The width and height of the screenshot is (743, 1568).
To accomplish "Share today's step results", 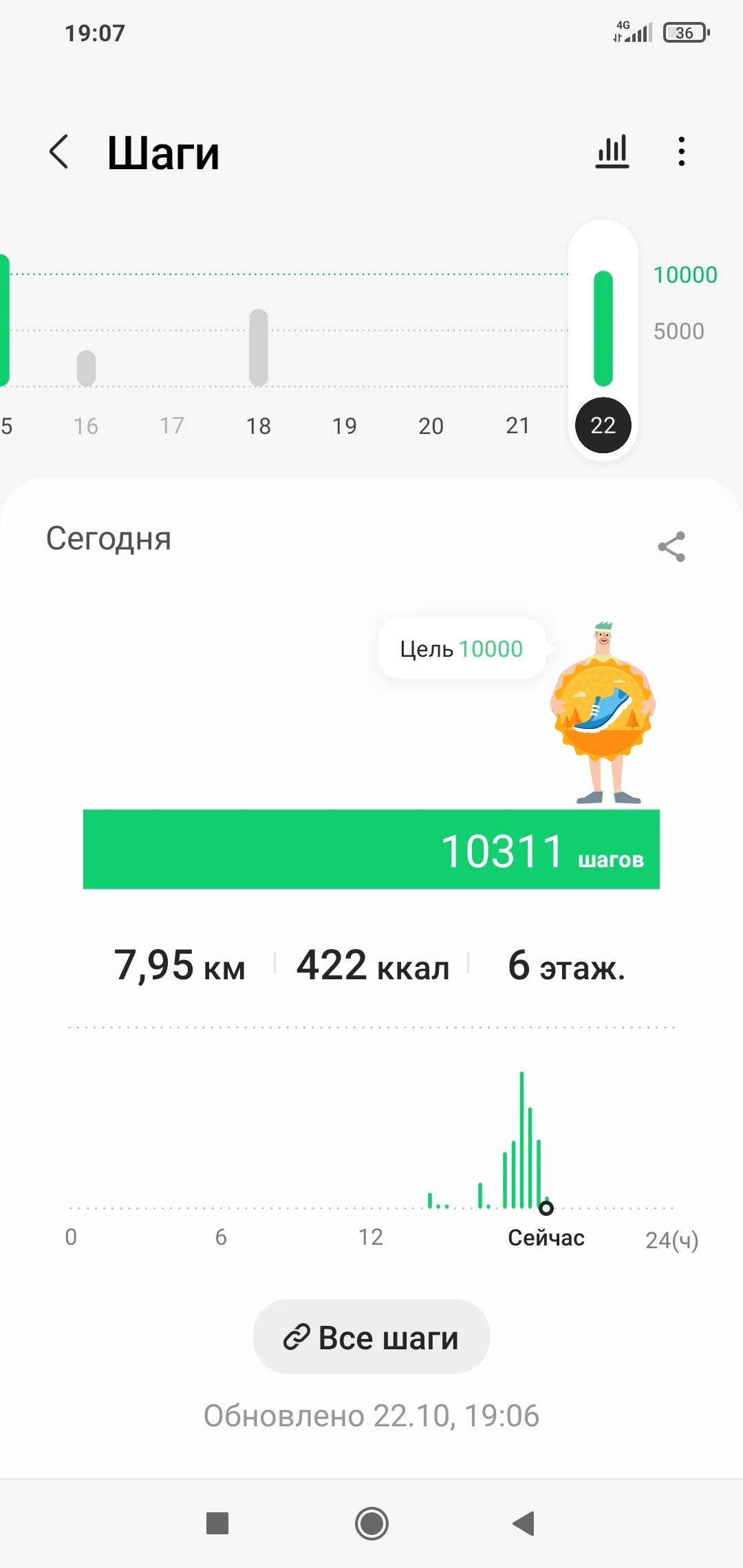I will (x=671, y=547).
